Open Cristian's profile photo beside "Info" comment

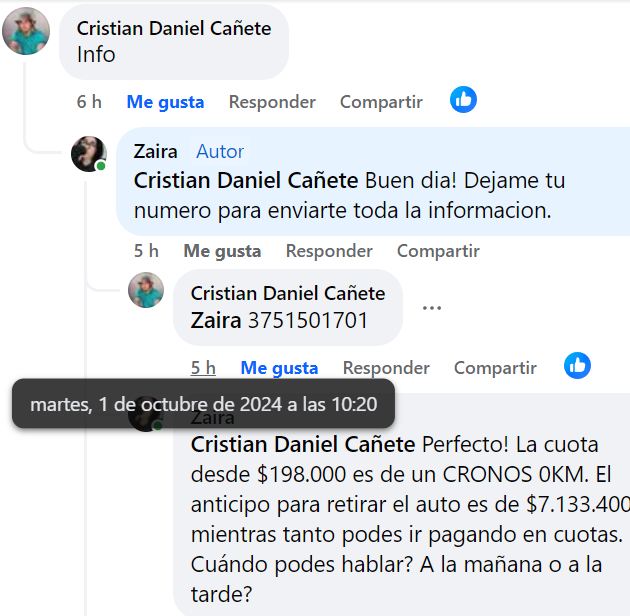pyautogui.click(x=26, y=32)
